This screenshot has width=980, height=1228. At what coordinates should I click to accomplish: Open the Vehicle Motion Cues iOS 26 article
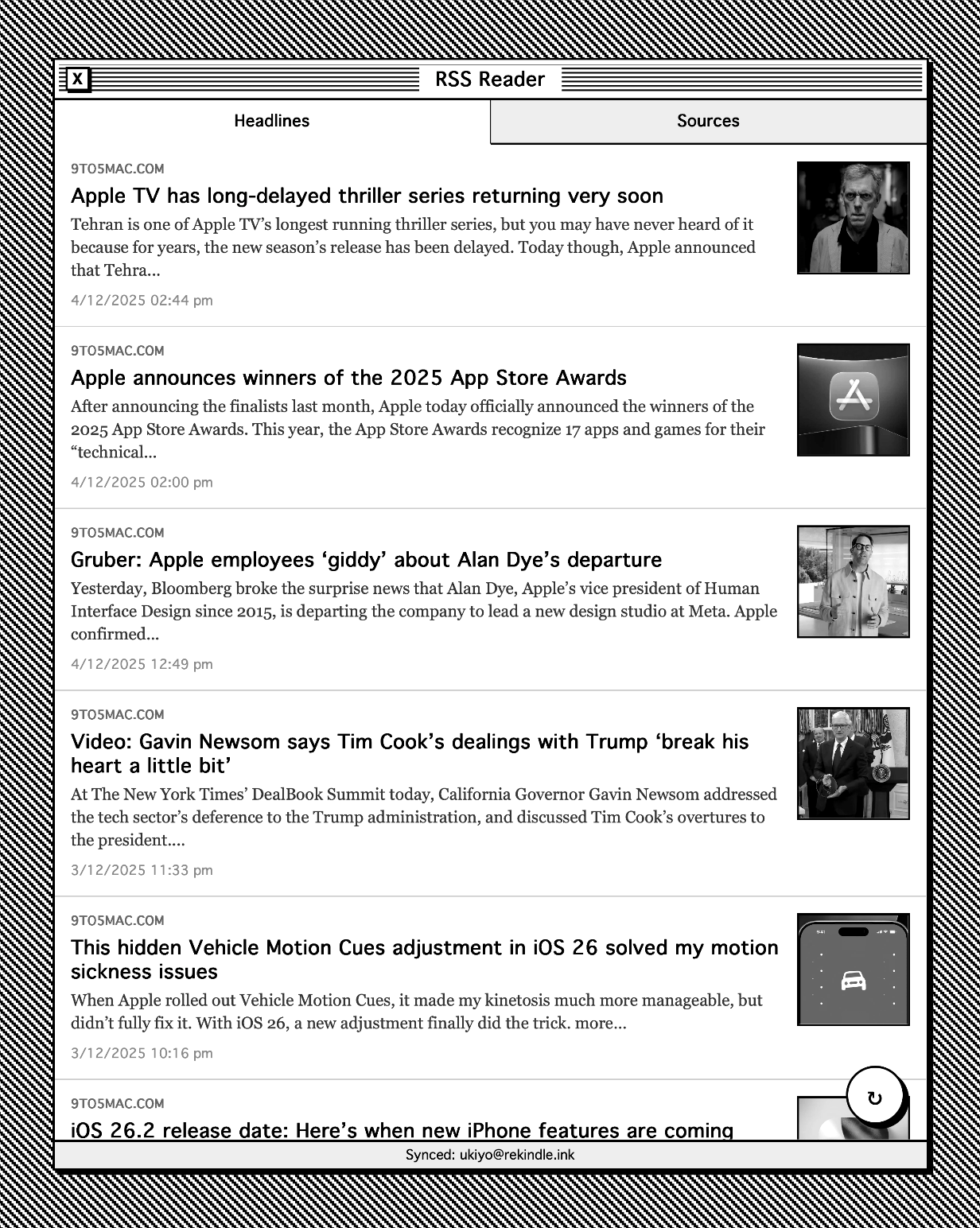(x=490, y=988)
